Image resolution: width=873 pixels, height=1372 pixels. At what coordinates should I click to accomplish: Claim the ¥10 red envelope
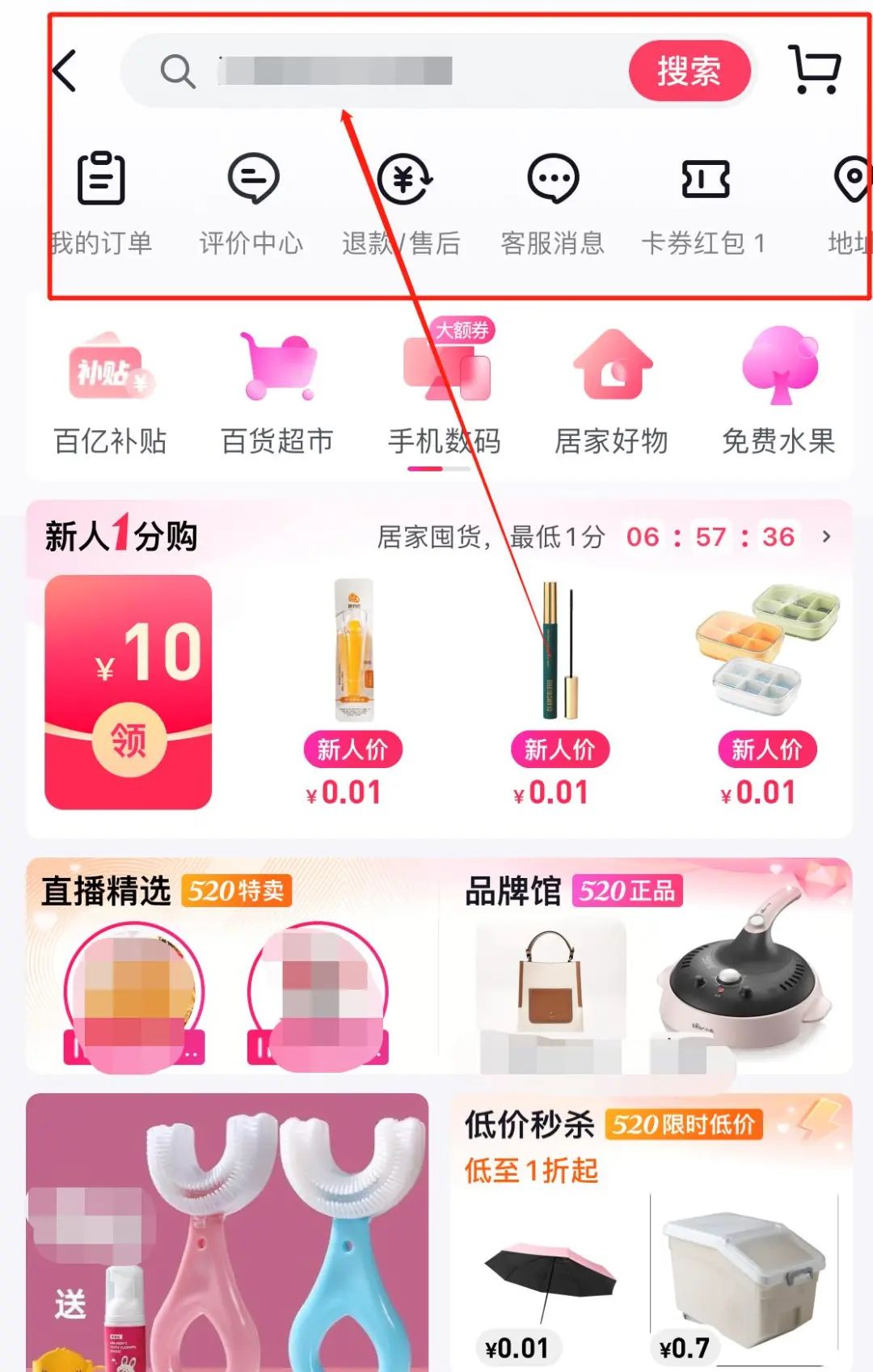click(x=129, y=739)
